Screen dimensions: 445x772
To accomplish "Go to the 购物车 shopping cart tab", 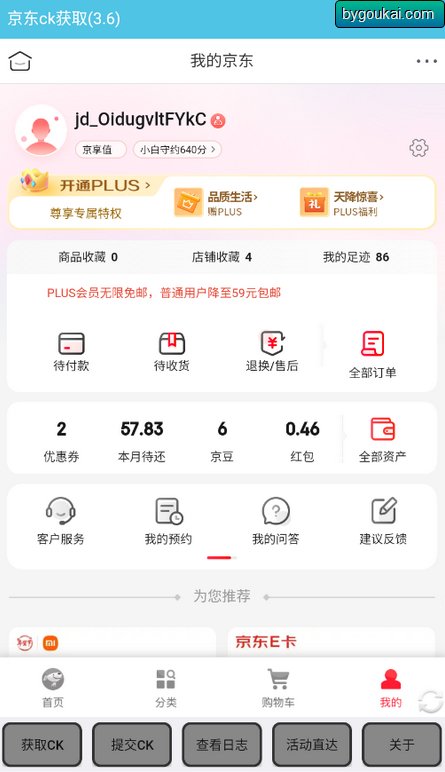I will pyautogui.click(x=278, y=688).
